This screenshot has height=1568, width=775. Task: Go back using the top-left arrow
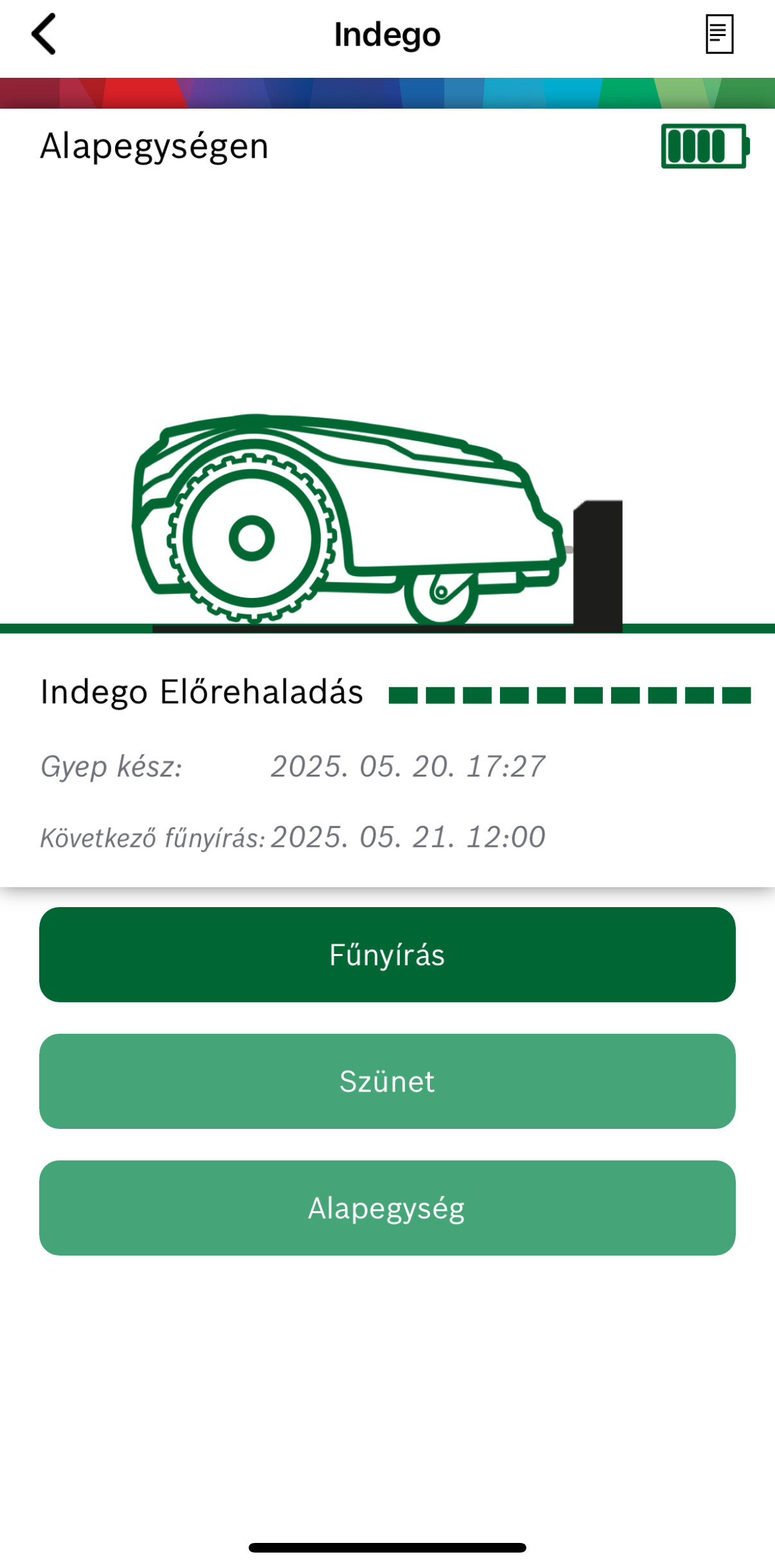pos(44,34)
